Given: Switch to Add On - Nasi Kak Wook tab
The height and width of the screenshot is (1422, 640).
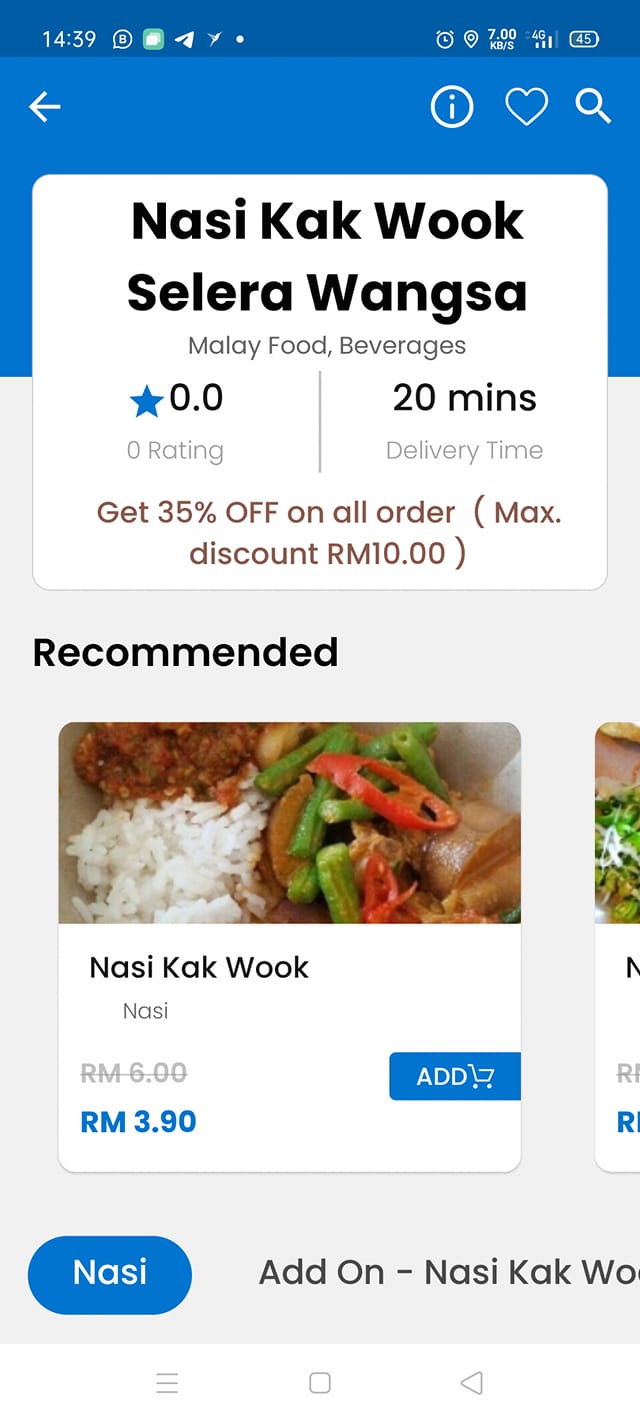Looking at the screenshot, I should click(449, 1272).
